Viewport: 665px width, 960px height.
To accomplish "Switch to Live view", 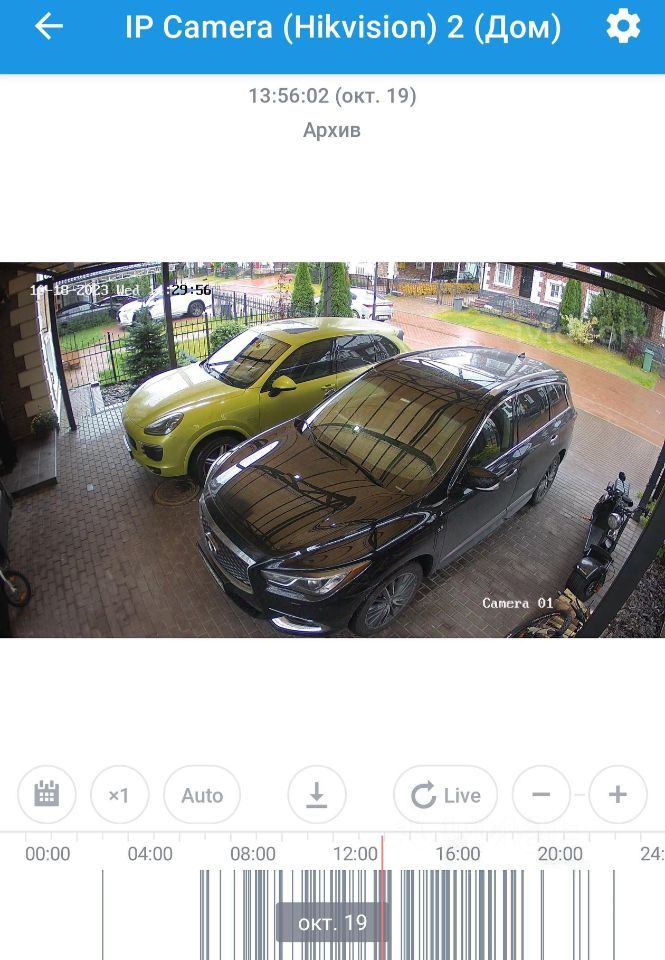I will (445, 795).
